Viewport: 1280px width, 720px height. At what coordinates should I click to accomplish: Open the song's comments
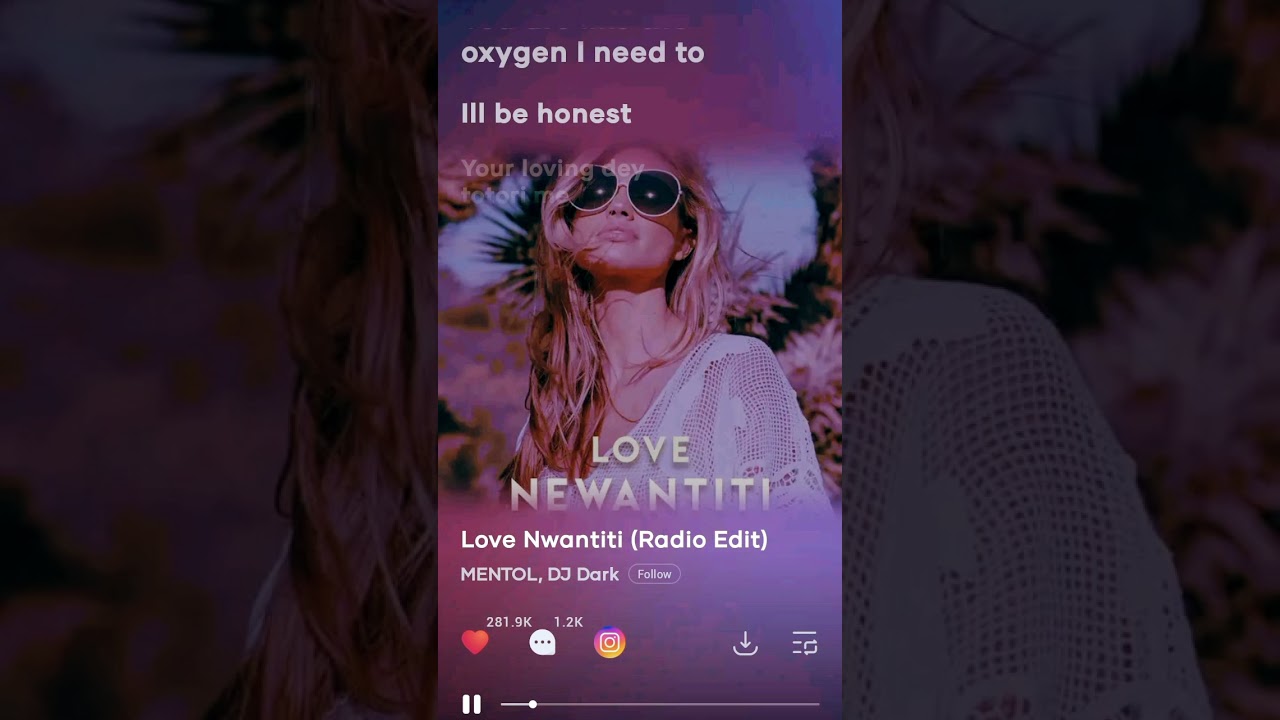(542, 643)
